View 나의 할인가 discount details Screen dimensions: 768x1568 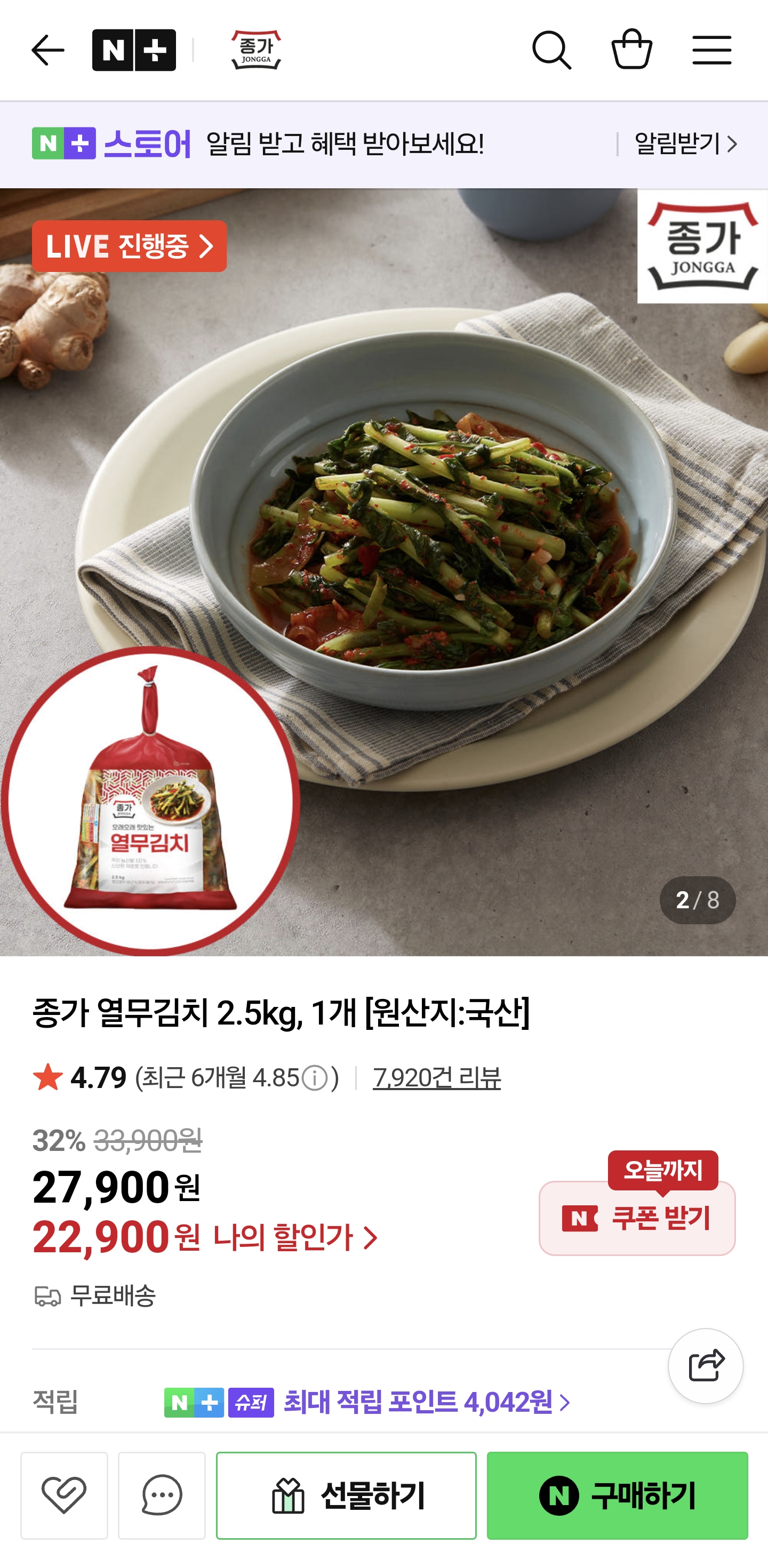tap(295, 1237)
